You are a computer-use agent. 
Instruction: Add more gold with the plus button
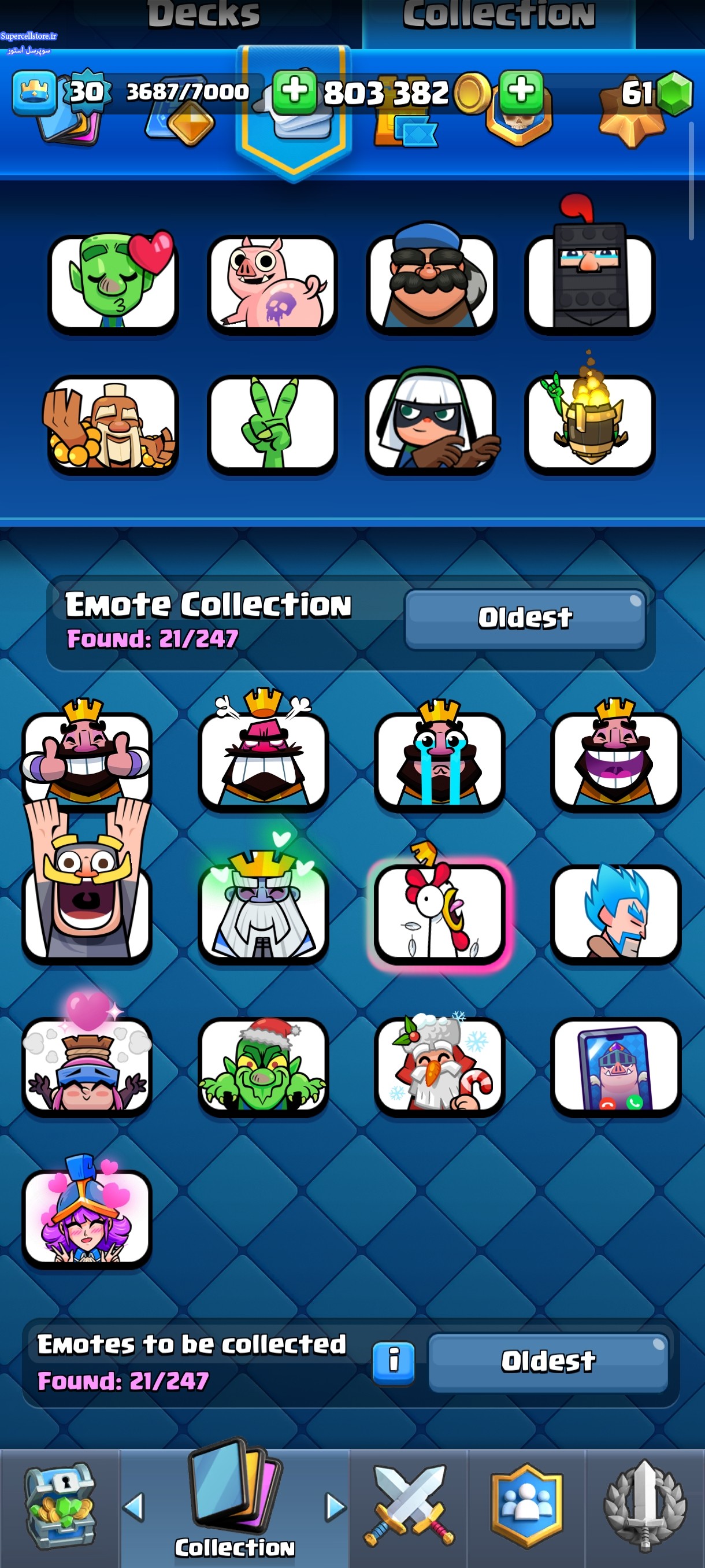point(294,92)
